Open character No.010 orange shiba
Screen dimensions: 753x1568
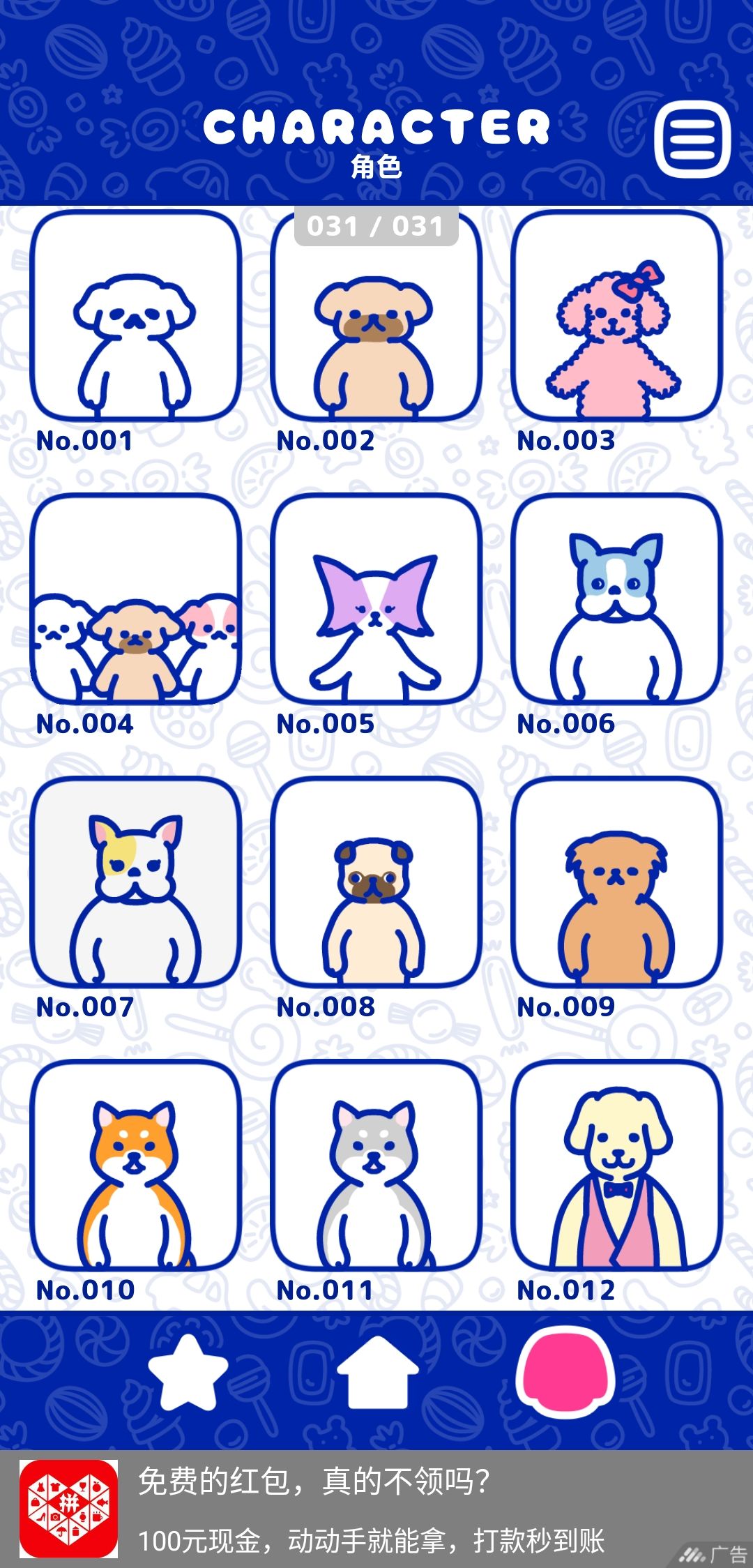tap(135, 1166)
